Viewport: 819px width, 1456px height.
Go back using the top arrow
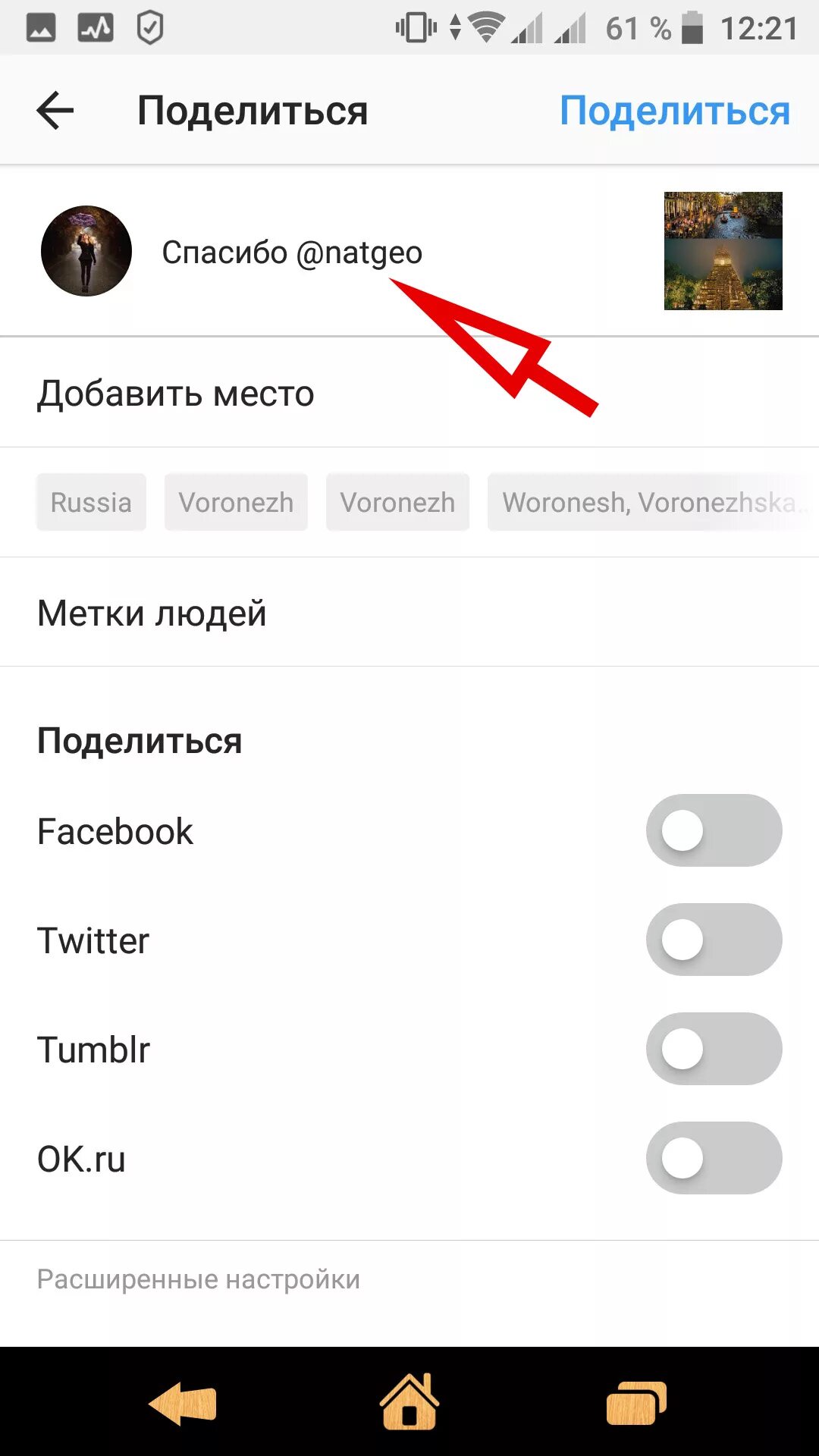pos(55,111)
